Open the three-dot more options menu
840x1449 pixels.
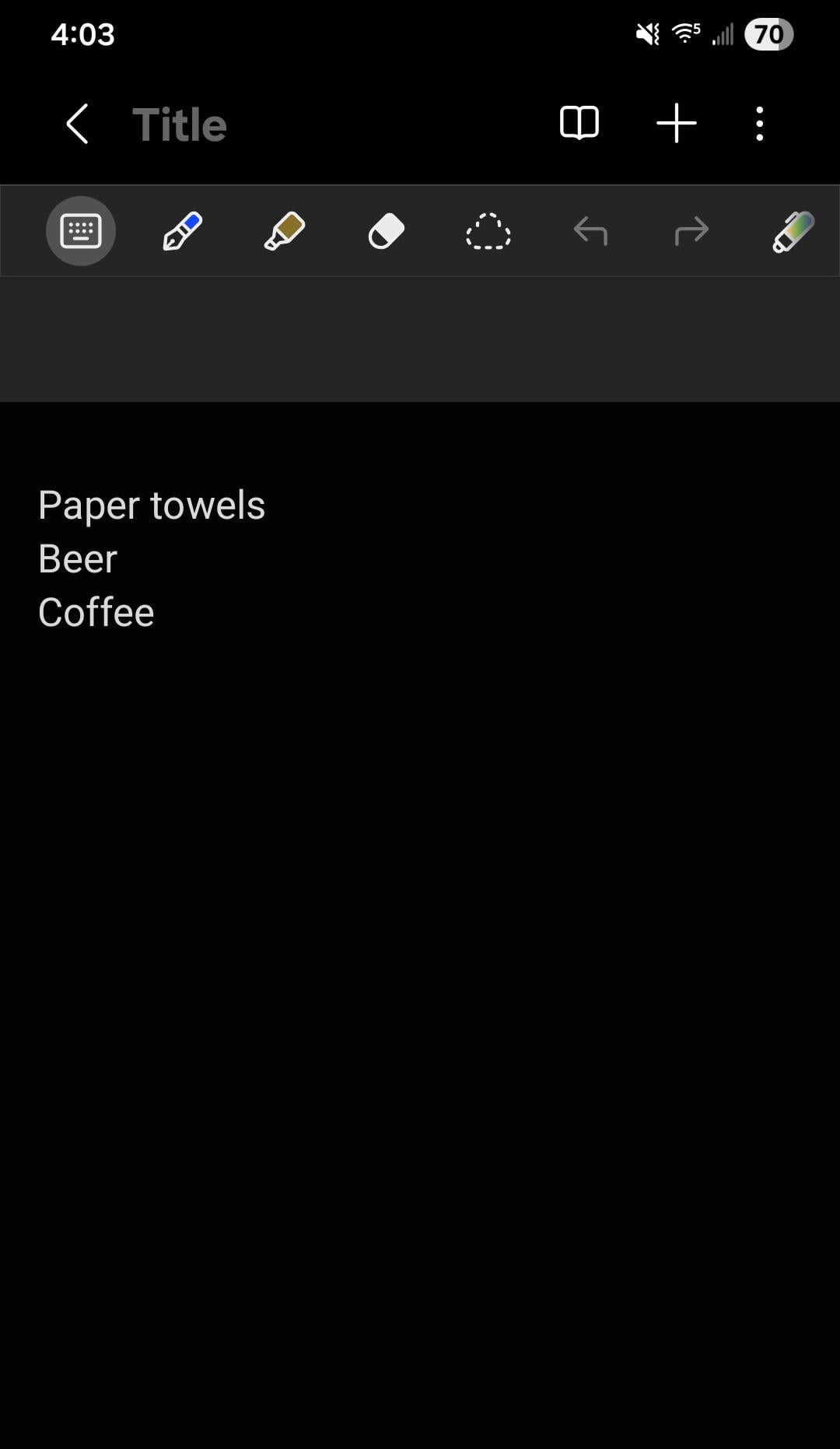(759, 124)
